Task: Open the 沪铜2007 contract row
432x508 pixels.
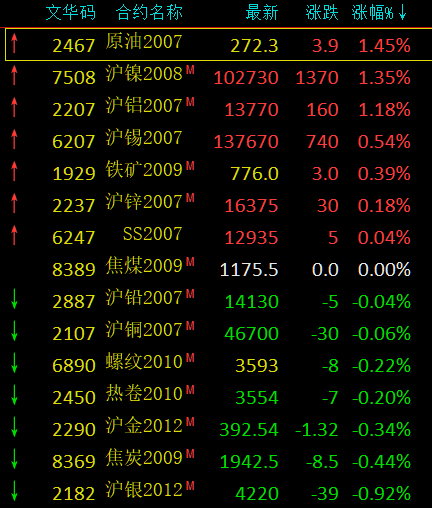Action: pos(216,333)
